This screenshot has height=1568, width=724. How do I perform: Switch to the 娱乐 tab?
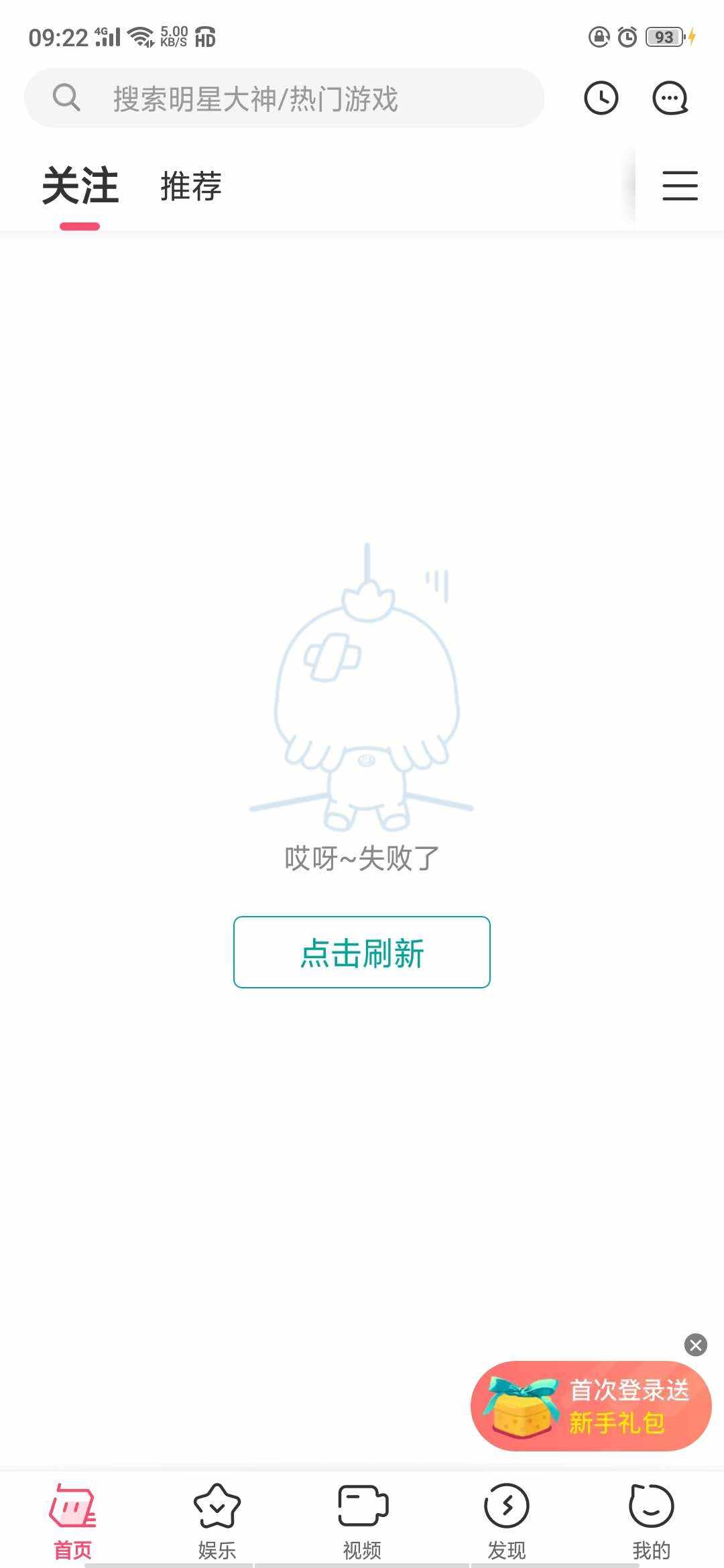click(x=217, y=1521)
